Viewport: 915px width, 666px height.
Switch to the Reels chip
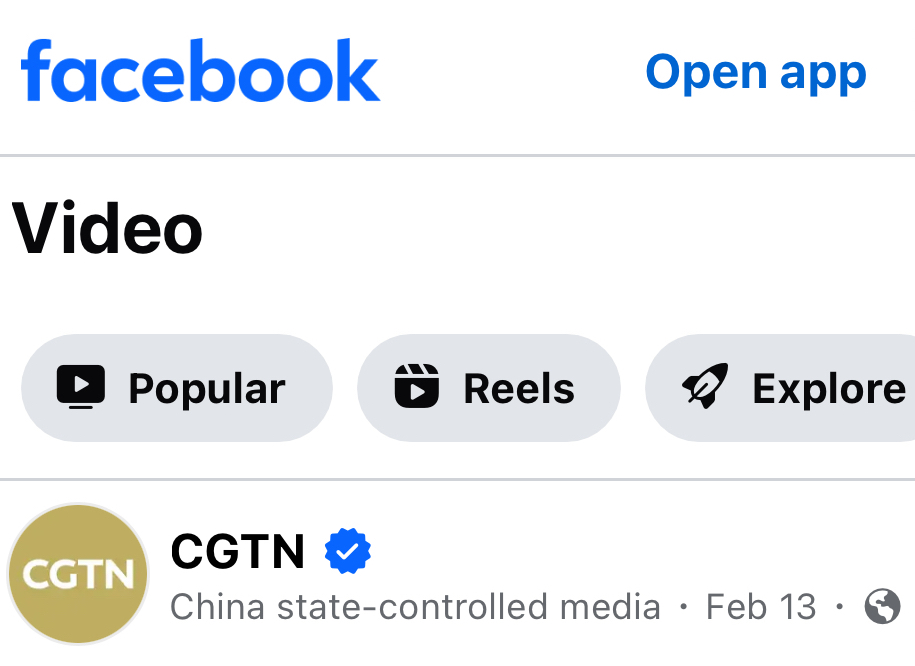[488, 388]
